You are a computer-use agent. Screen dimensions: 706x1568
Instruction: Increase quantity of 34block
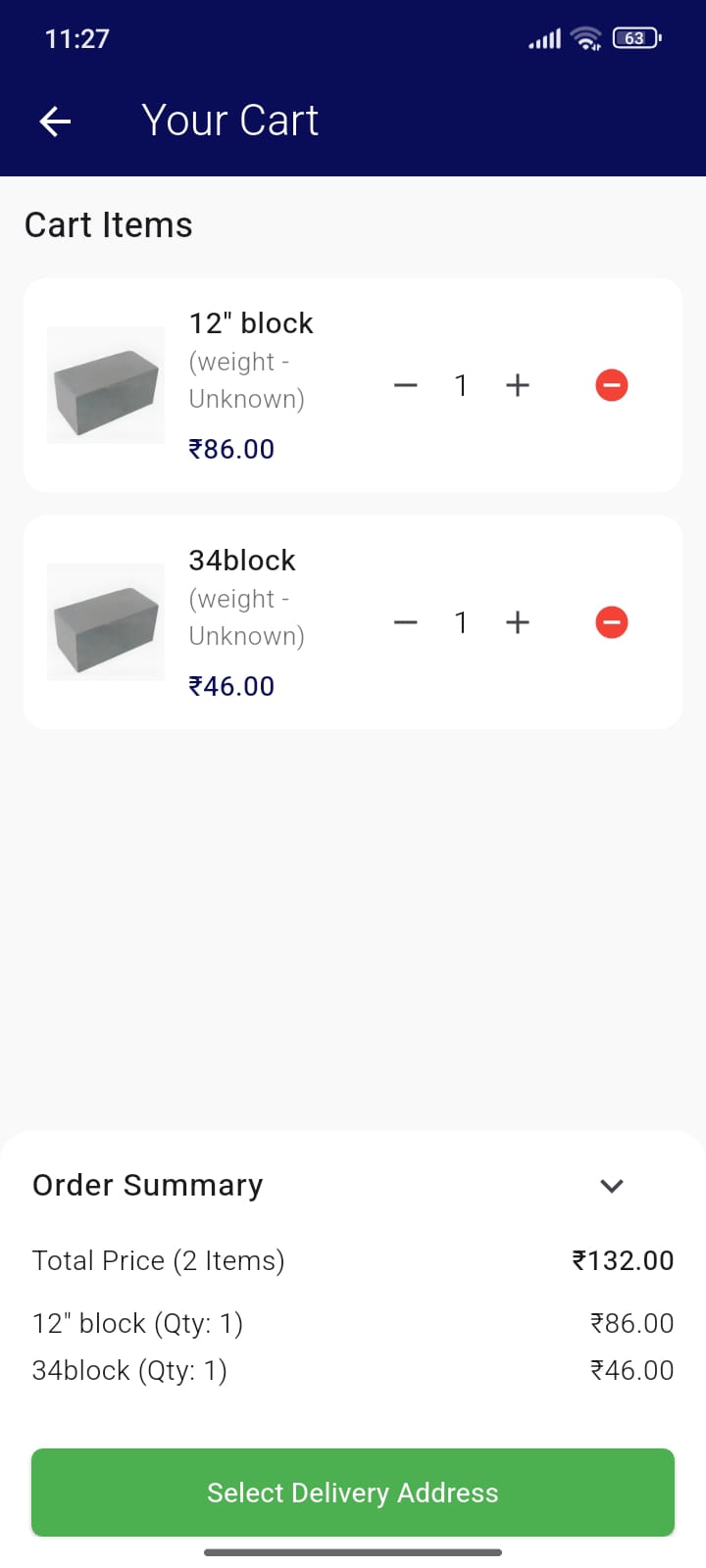[x=518, y=622]
